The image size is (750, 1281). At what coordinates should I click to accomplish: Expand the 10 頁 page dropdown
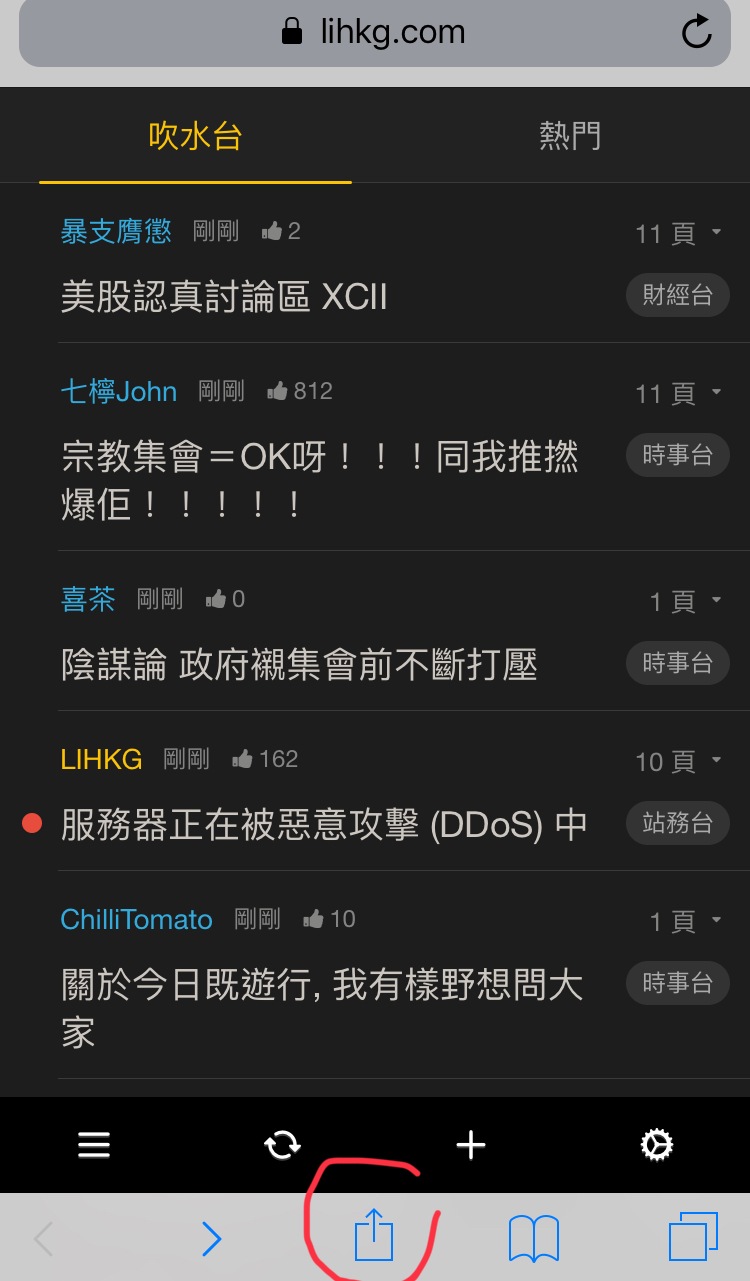click(678, 762)
